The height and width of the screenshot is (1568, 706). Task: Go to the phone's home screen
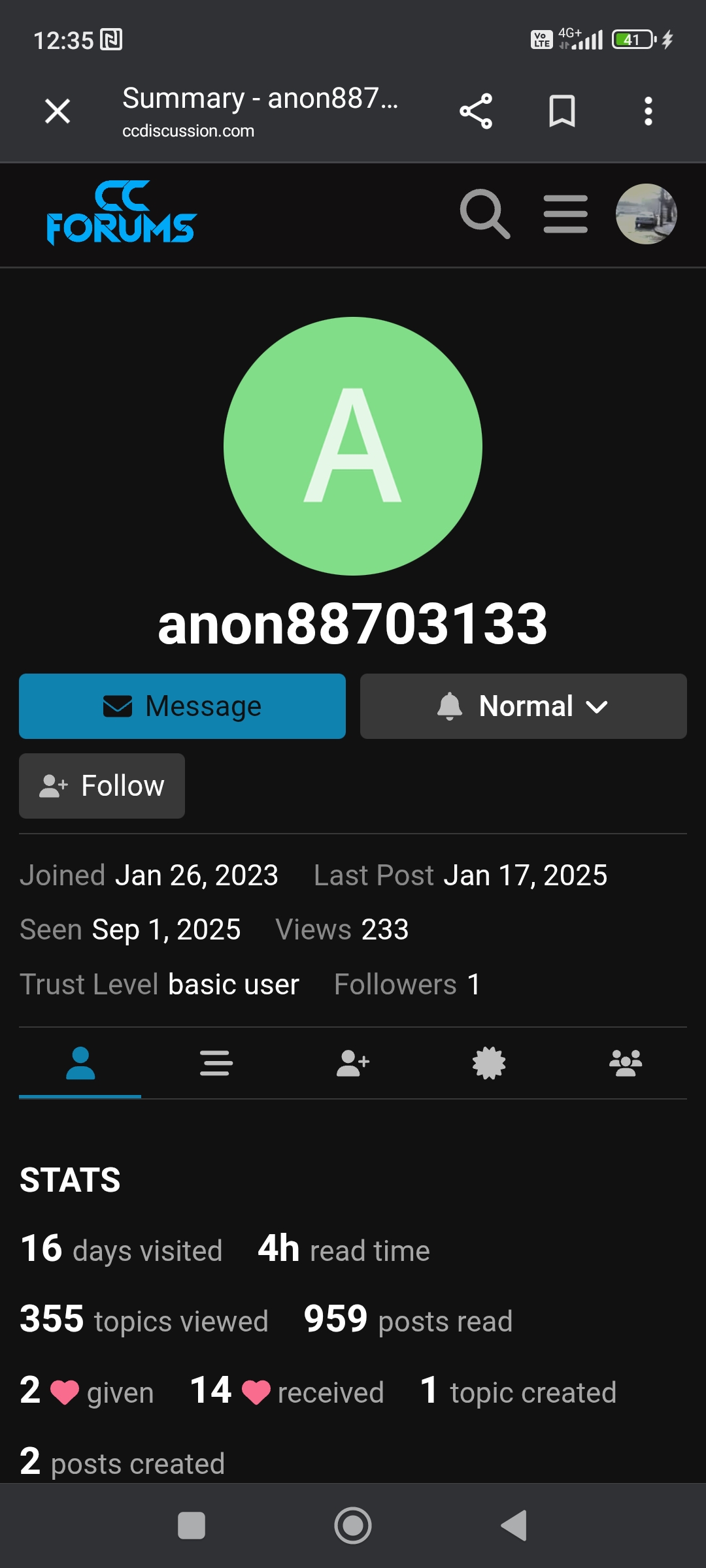pyautogui.click(x=353, y=1526)
